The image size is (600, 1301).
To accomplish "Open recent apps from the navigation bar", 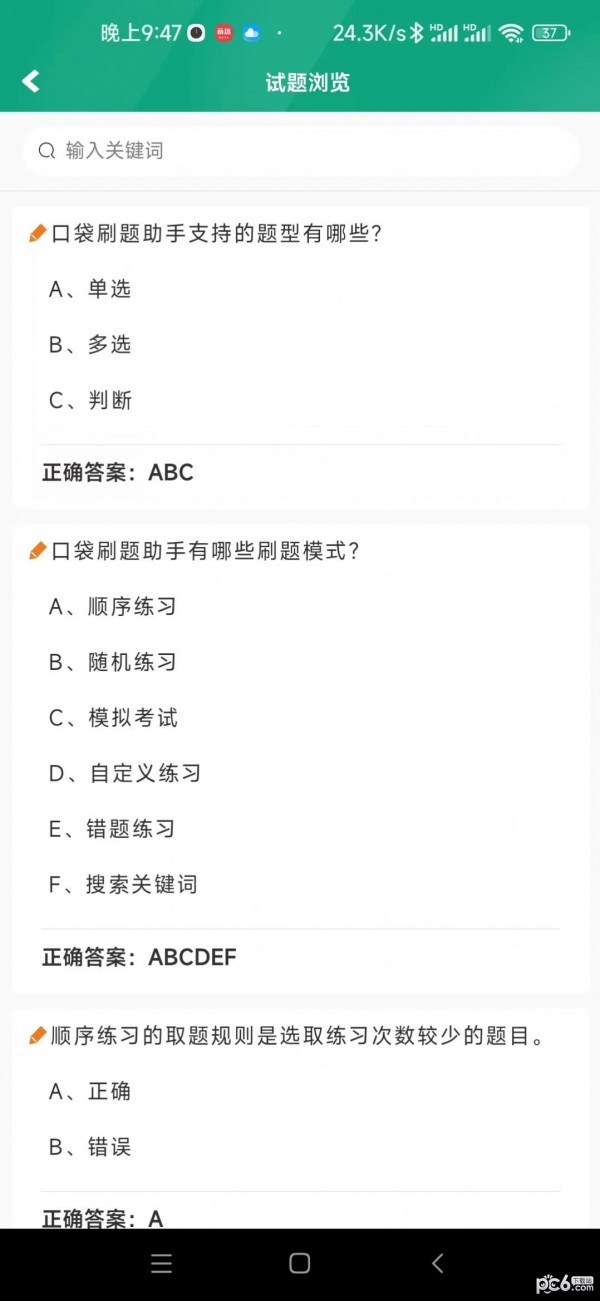I will tap(161, 1263).
